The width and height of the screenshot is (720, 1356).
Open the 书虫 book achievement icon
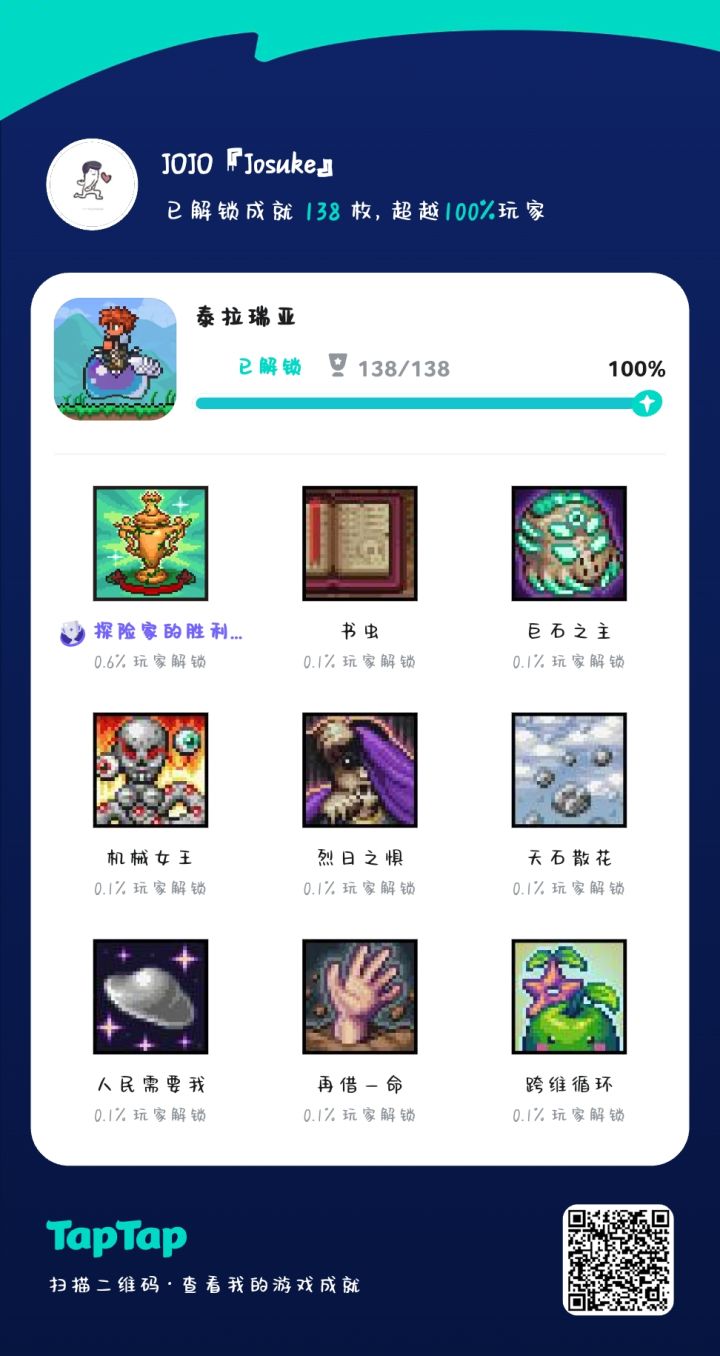[x=359, y=544]
